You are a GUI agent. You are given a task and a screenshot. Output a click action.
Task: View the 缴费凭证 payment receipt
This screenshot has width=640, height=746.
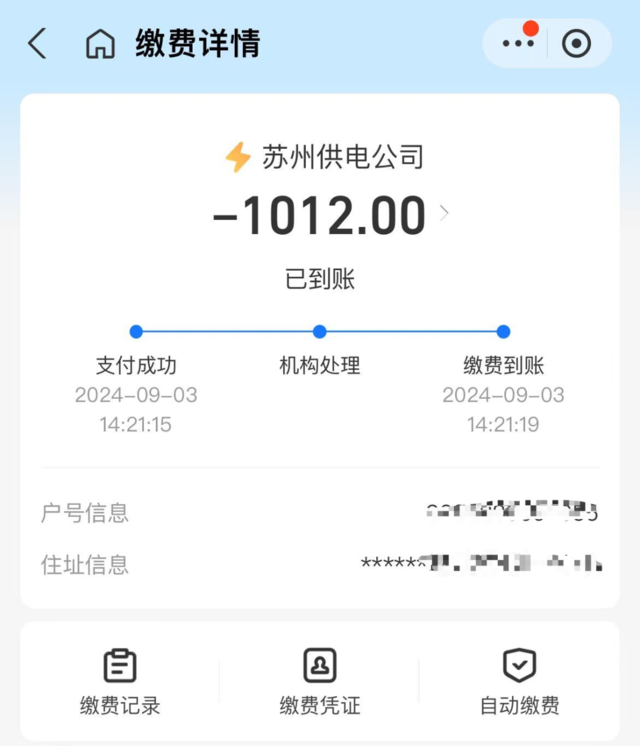(320, 682)
